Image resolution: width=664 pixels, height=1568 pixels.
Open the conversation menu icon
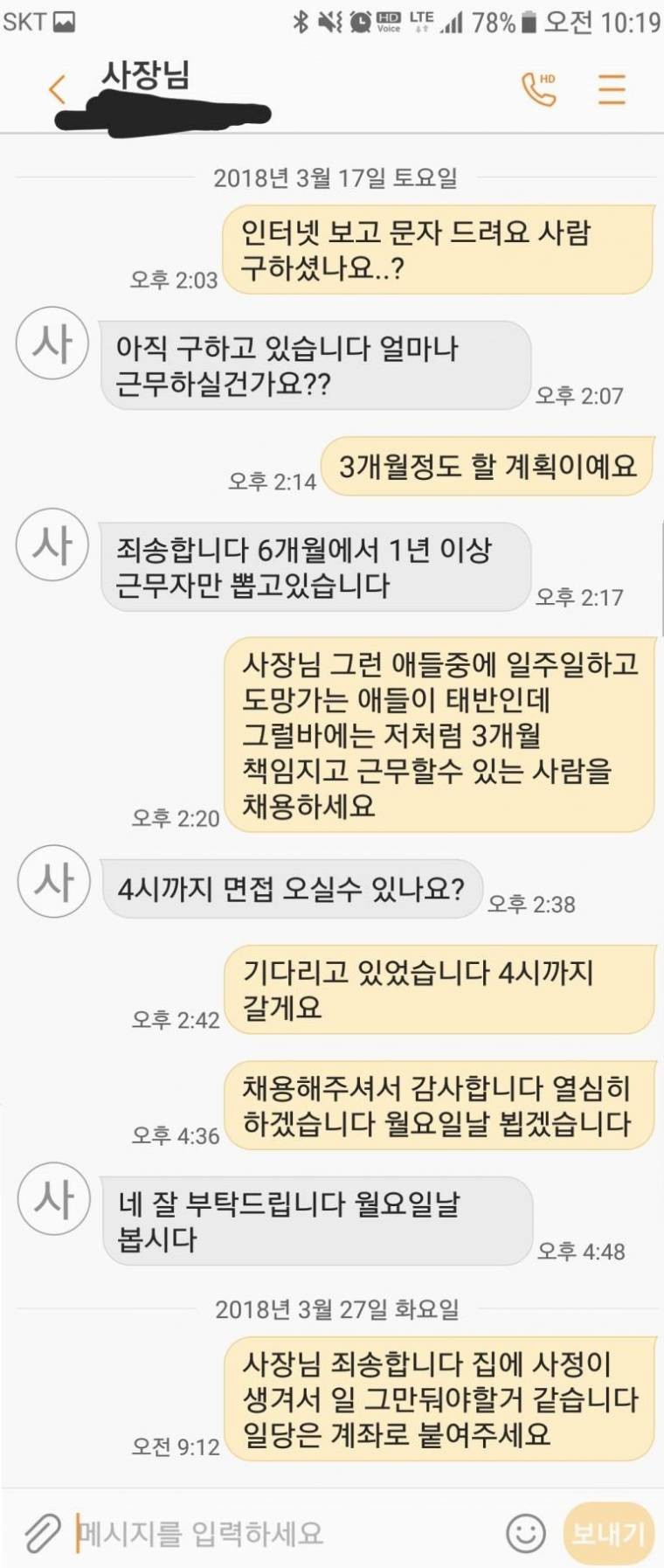click(x=612, y=89)
